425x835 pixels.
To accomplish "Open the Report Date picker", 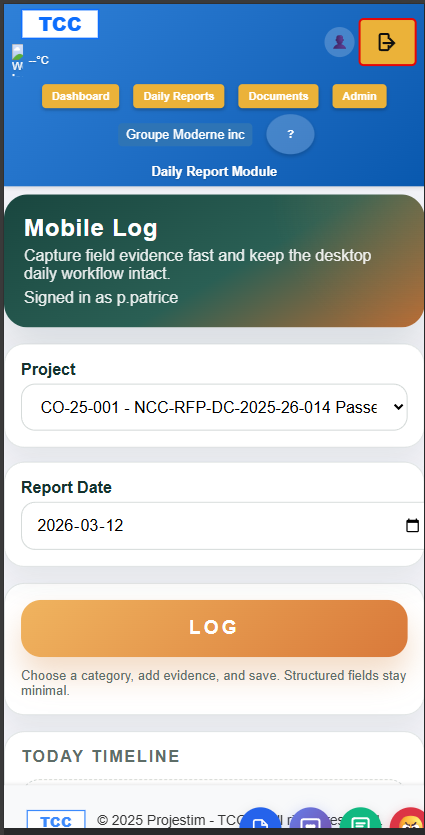I will click(x=223, y=526).
